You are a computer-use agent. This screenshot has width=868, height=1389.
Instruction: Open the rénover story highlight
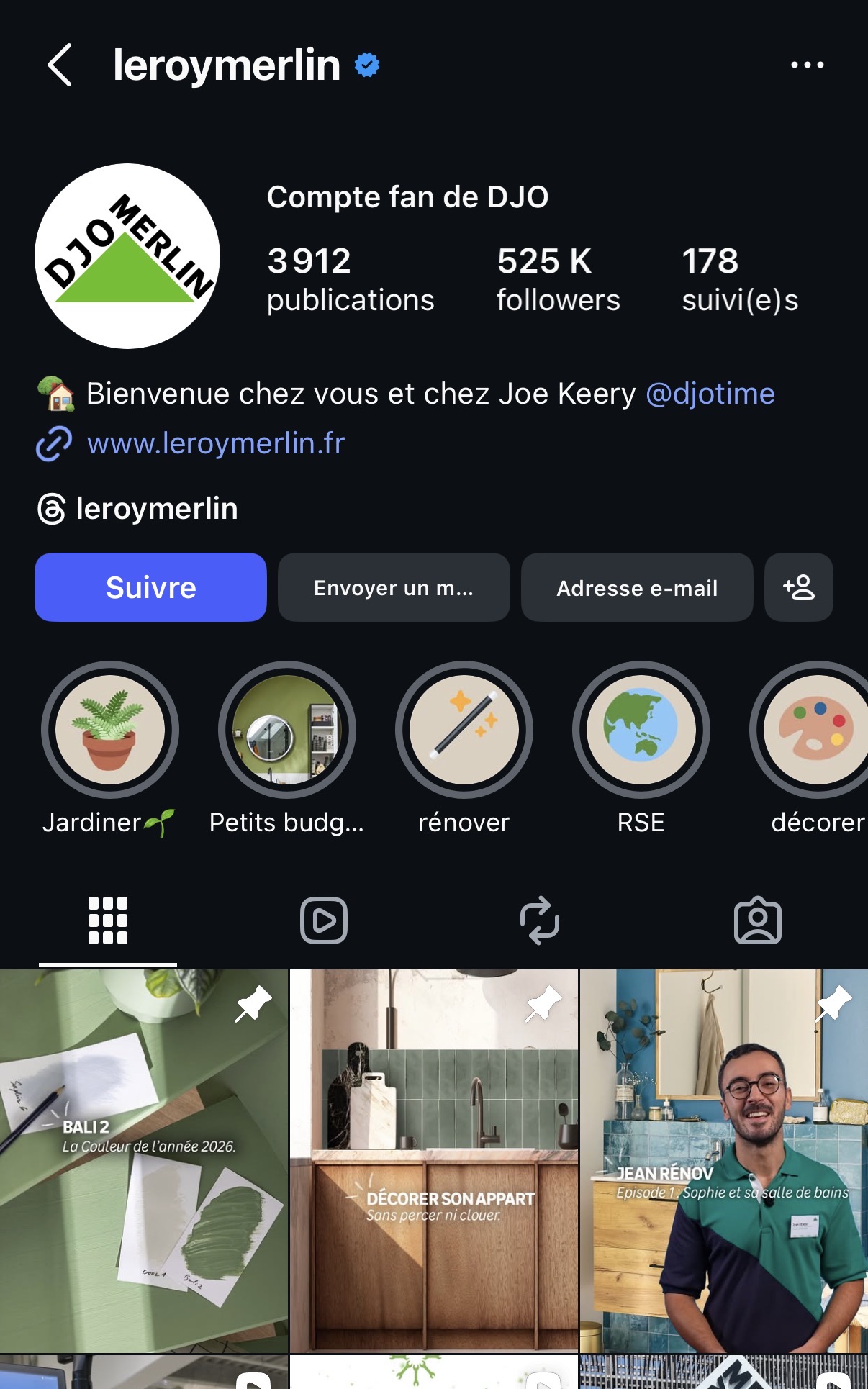[x=464, y=730]
